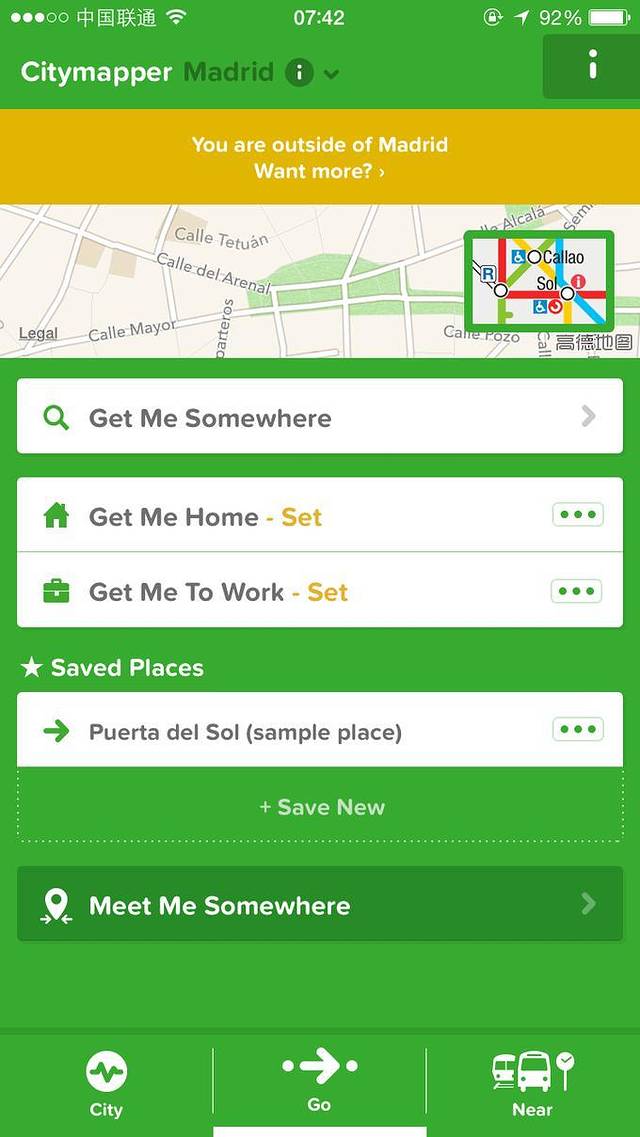The image size is (640, 1137).
Task: Open more options for Get Me To Work
Action: coord(577,591)
